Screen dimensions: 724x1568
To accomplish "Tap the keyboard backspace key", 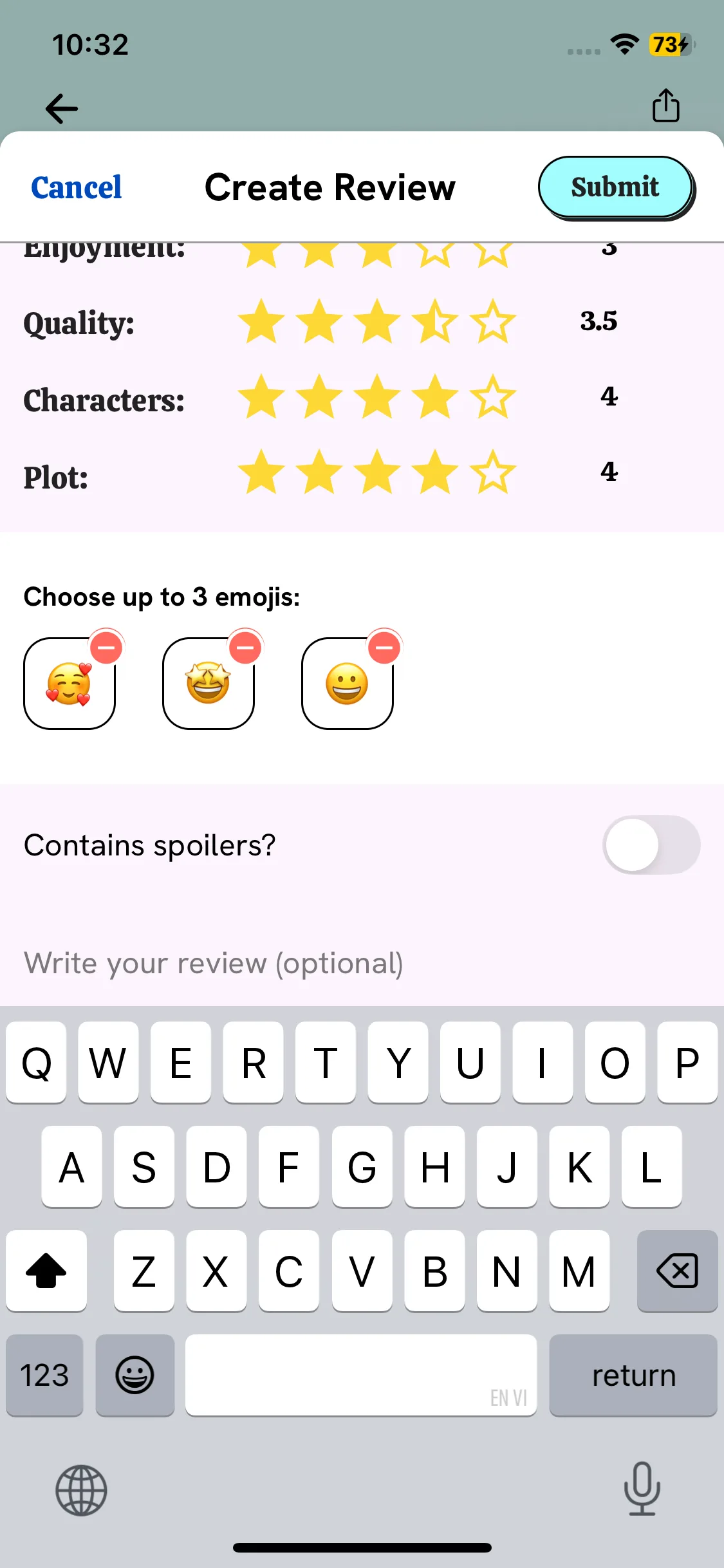I will pyautogui.click(x=676, y=1271).
